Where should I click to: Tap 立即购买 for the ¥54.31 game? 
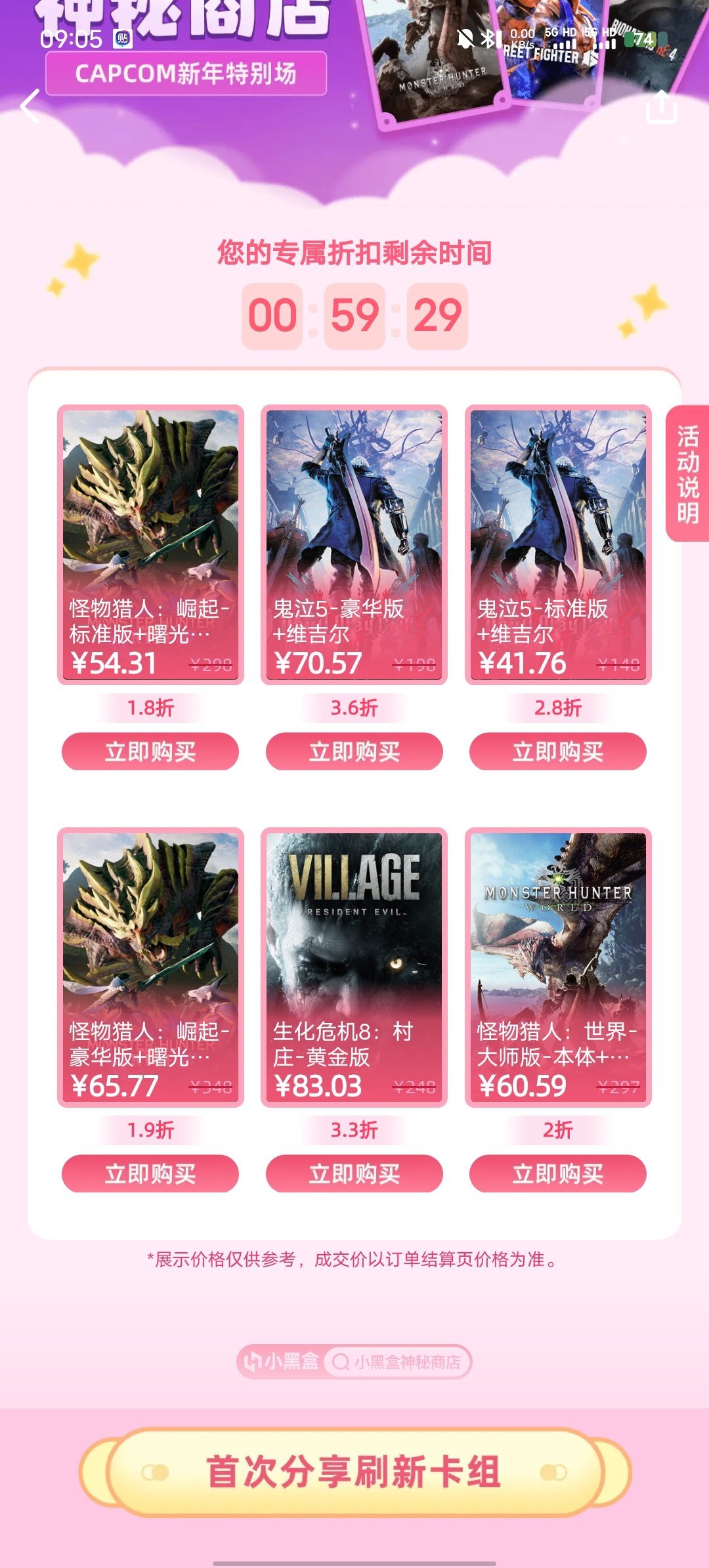coord(150,751)
